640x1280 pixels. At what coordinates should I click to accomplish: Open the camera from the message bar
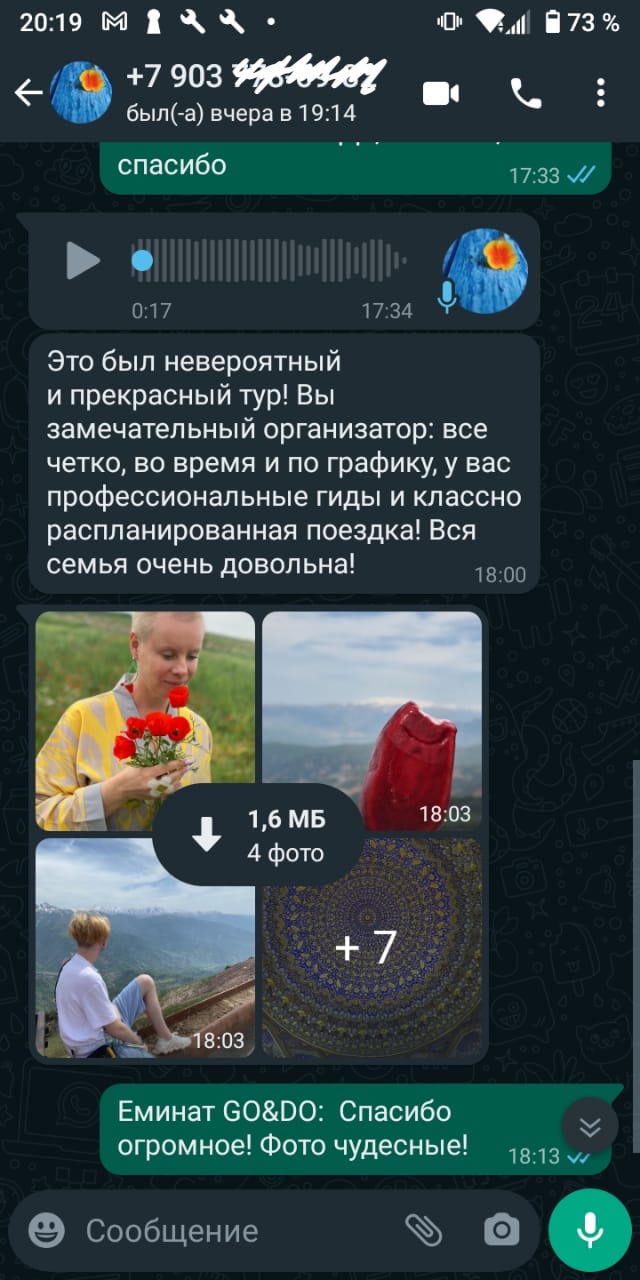[x=500, y=1230]
